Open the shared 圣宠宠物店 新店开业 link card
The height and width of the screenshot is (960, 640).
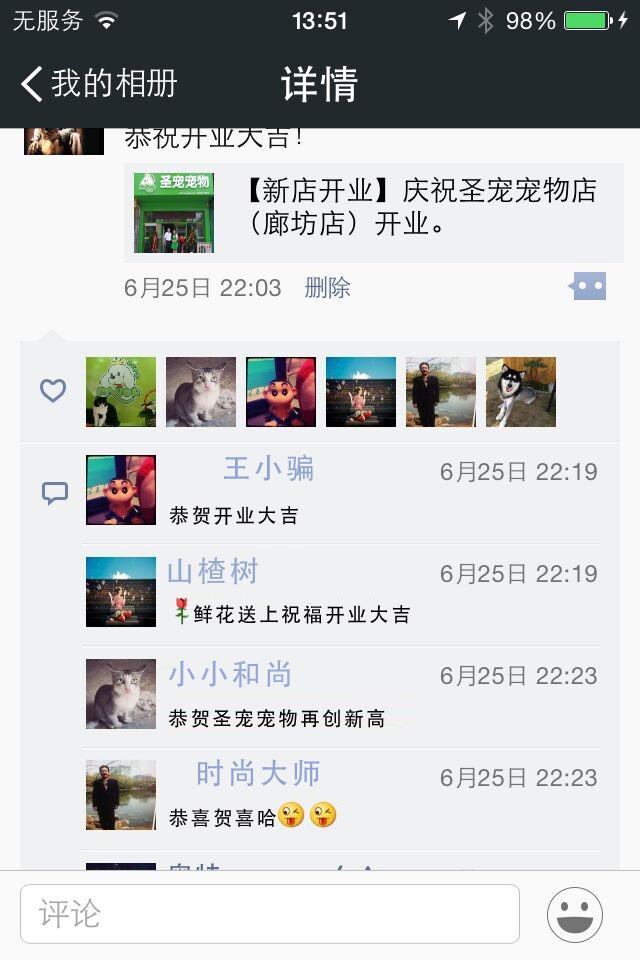[x=378, y=213]
